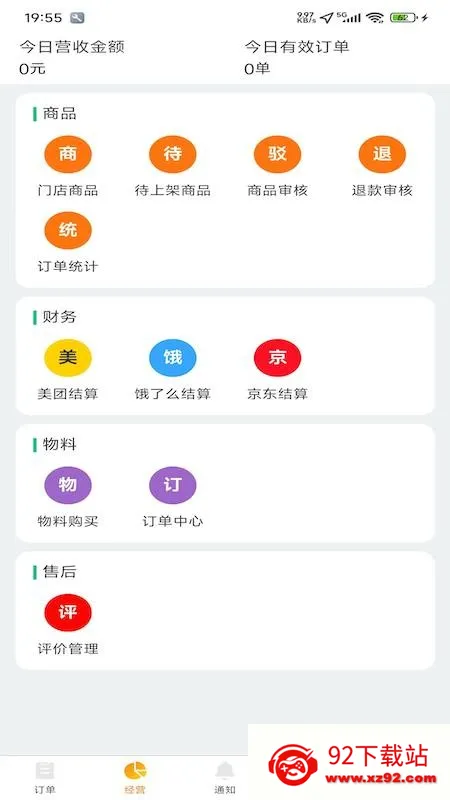Open 美团结算 settlement
This screenshot has width=450, height=800.
(68, 370)
